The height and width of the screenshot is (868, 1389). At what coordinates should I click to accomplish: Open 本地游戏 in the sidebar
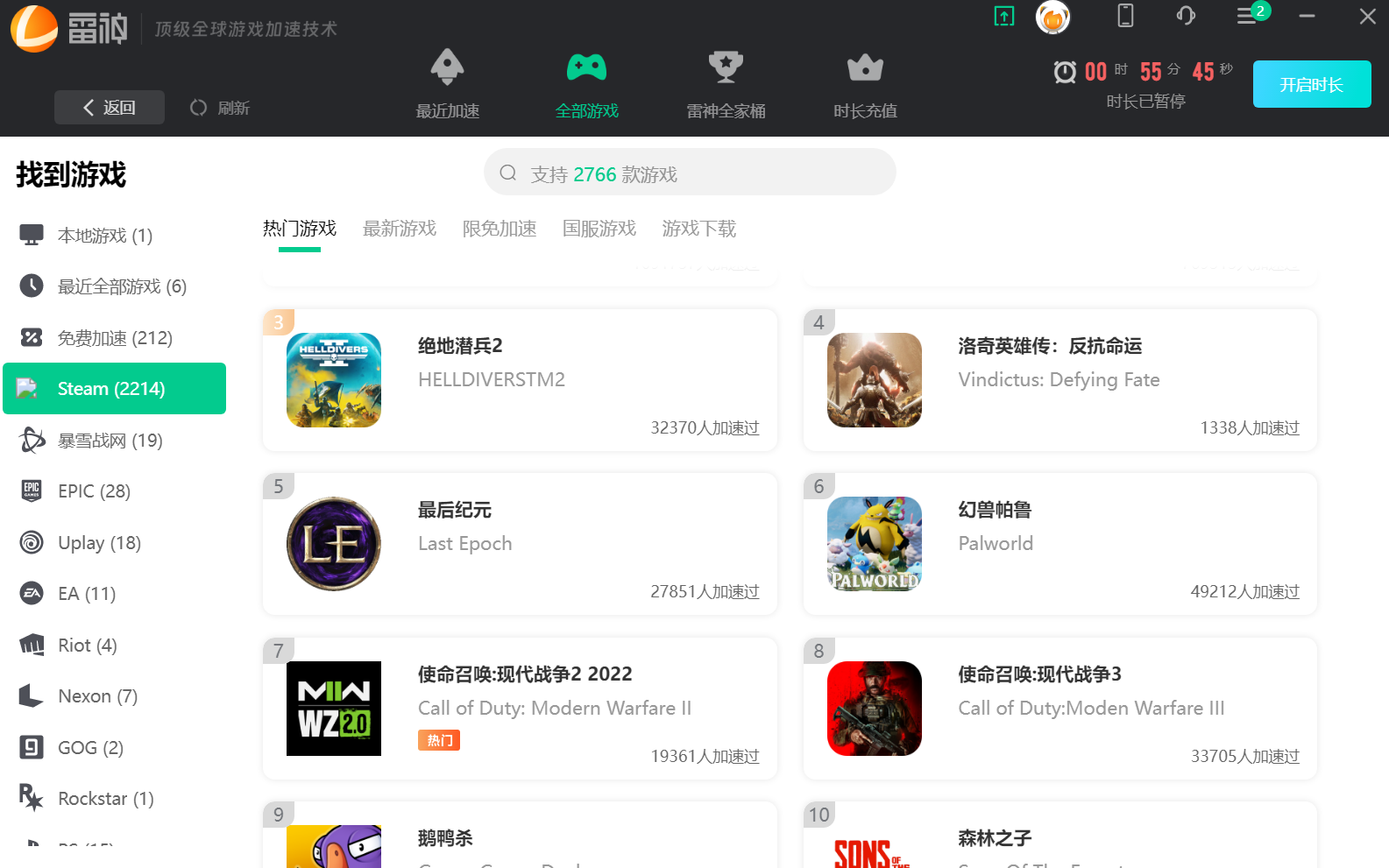(105, 236)
